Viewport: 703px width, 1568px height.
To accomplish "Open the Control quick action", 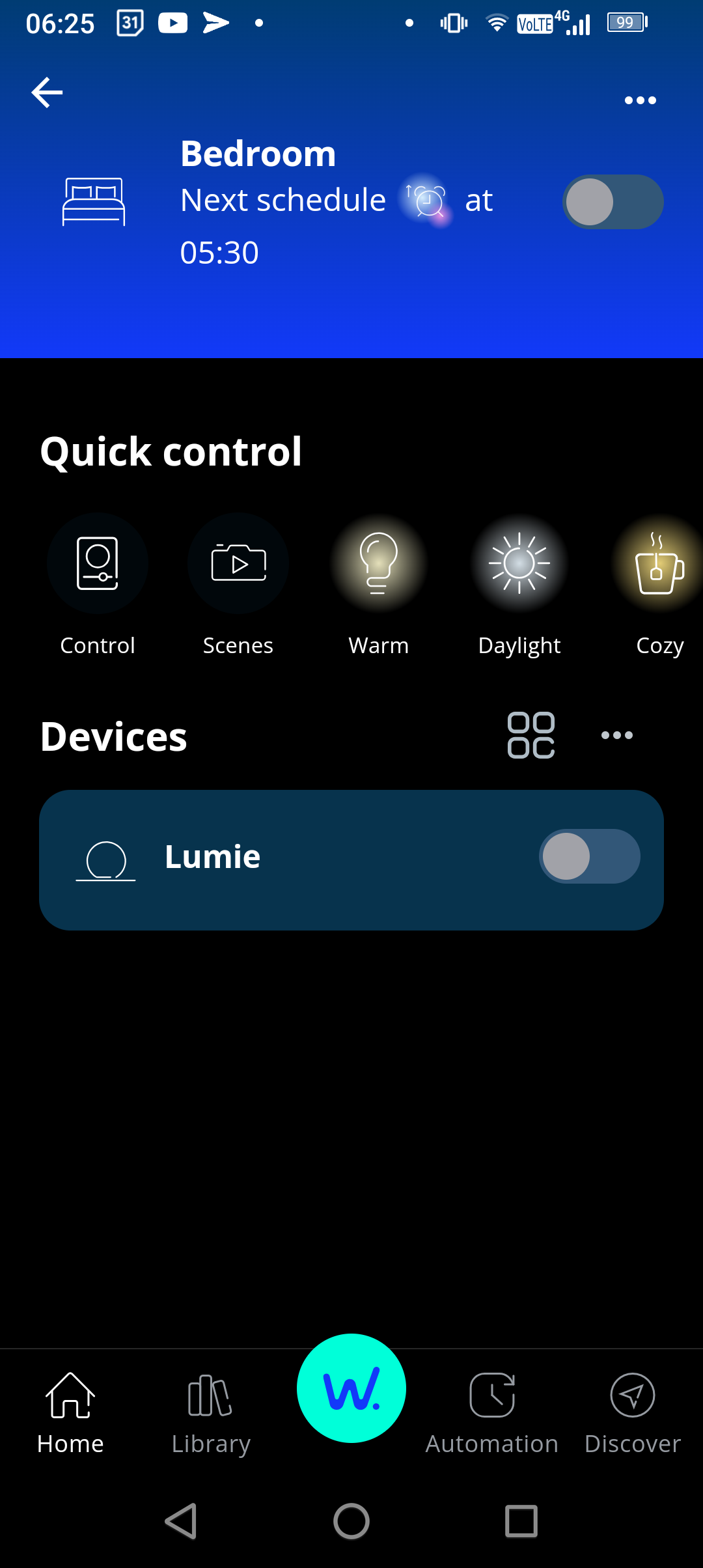I will click(98, 564).
